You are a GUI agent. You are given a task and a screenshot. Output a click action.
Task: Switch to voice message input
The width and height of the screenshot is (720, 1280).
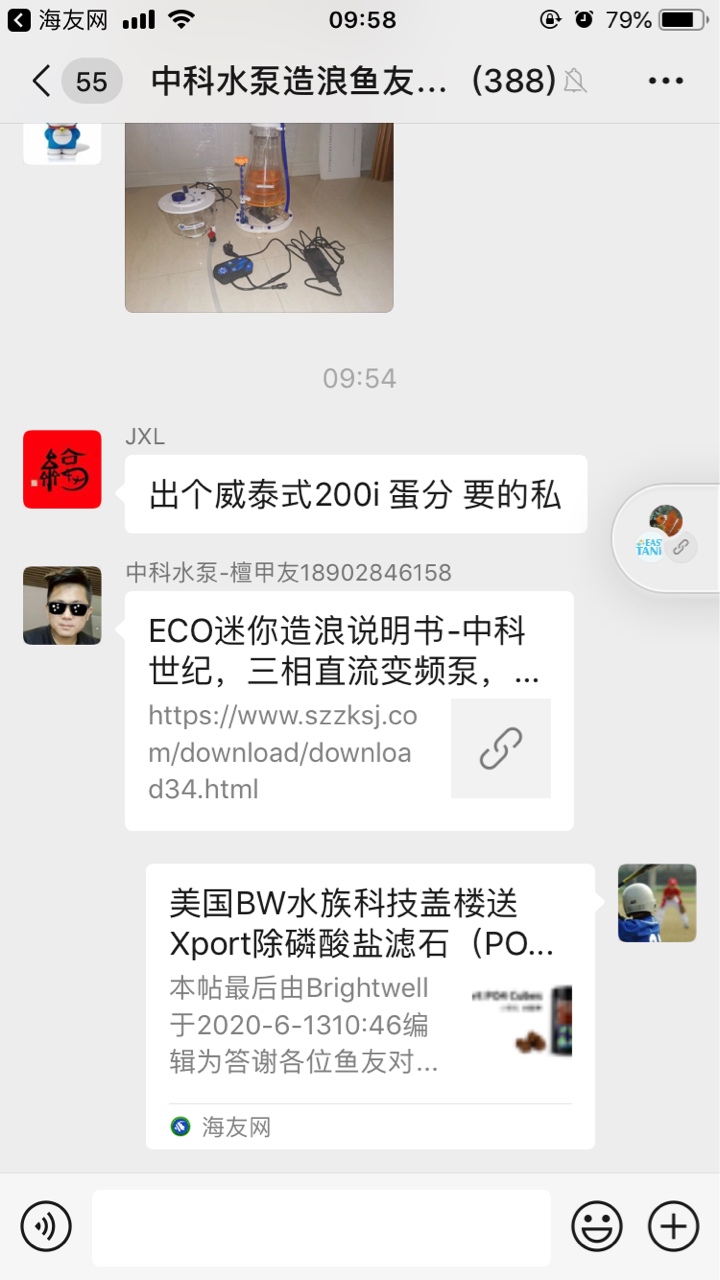click(x=46, y=1226)
